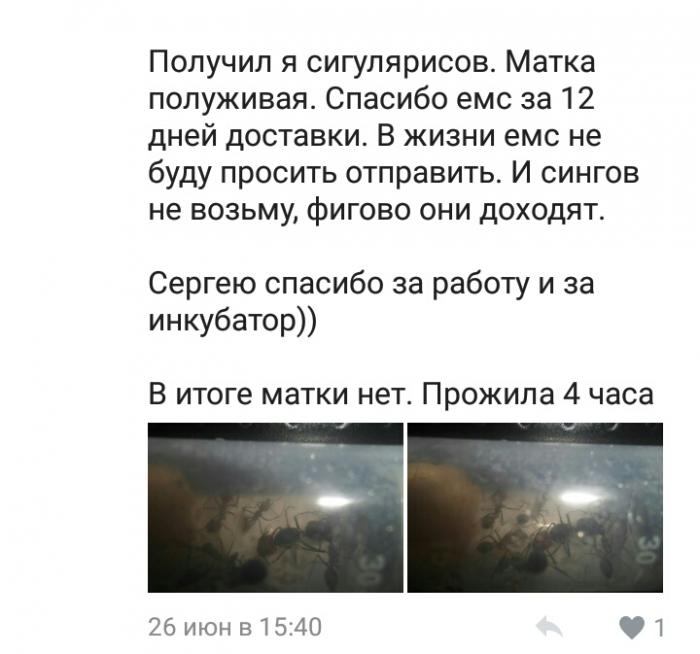Open the second ant photo attachment

(535, 507)
